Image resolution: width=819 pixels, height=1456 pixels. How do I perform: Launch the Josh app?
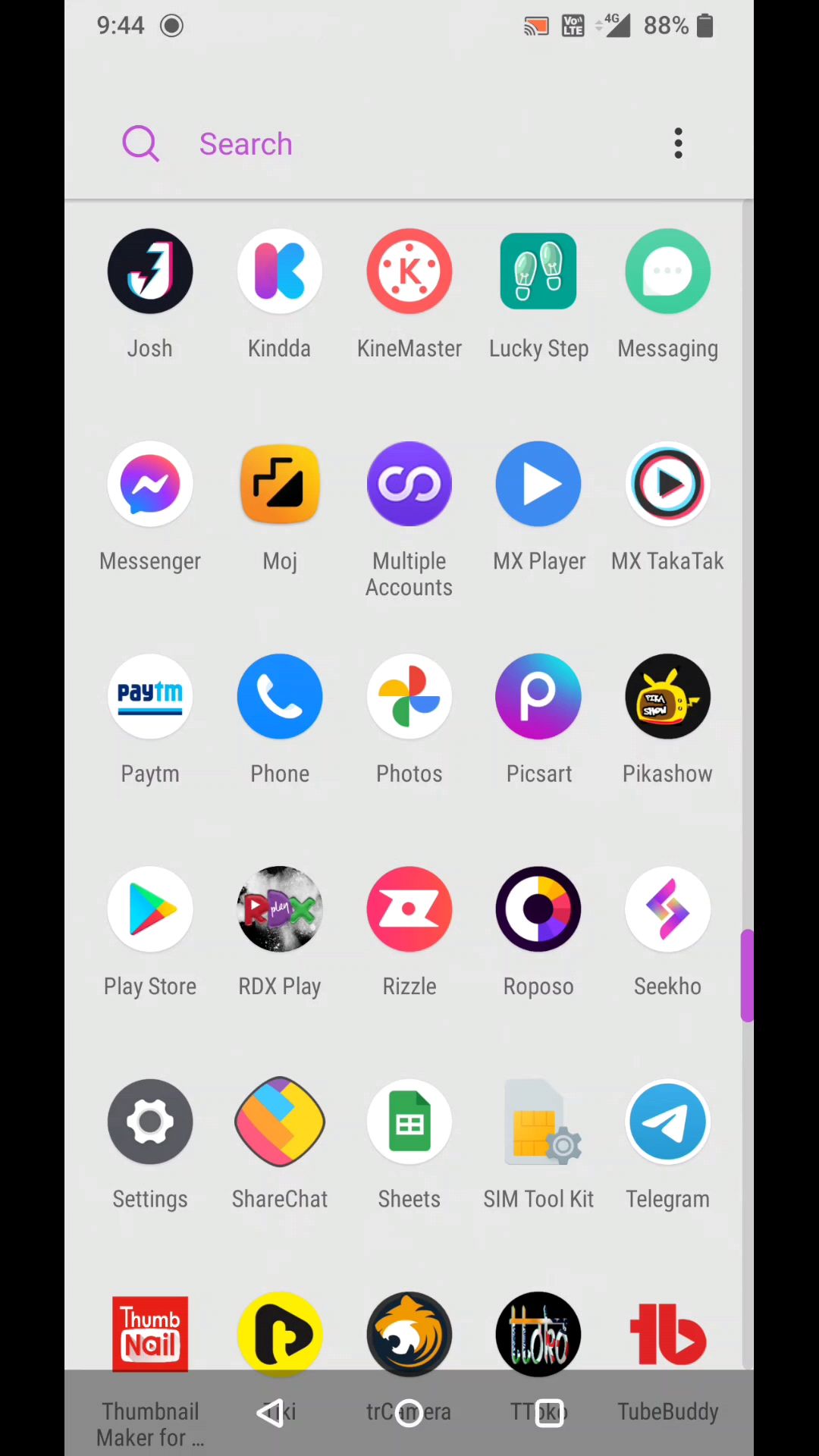[x=150, y=271]
